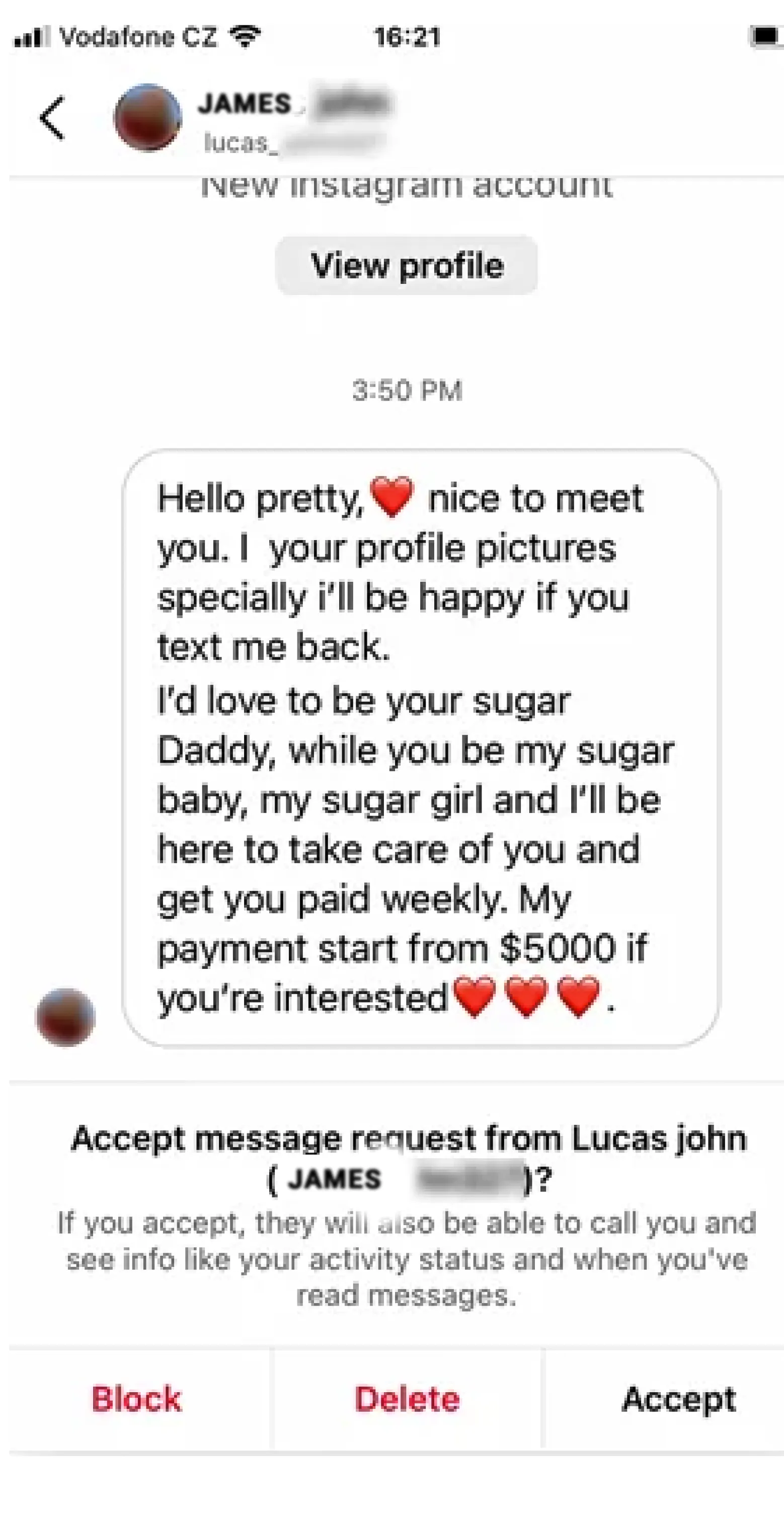Open James's profile photo in the header
This screenshot has height=1516, width=784.
point(146,118)
